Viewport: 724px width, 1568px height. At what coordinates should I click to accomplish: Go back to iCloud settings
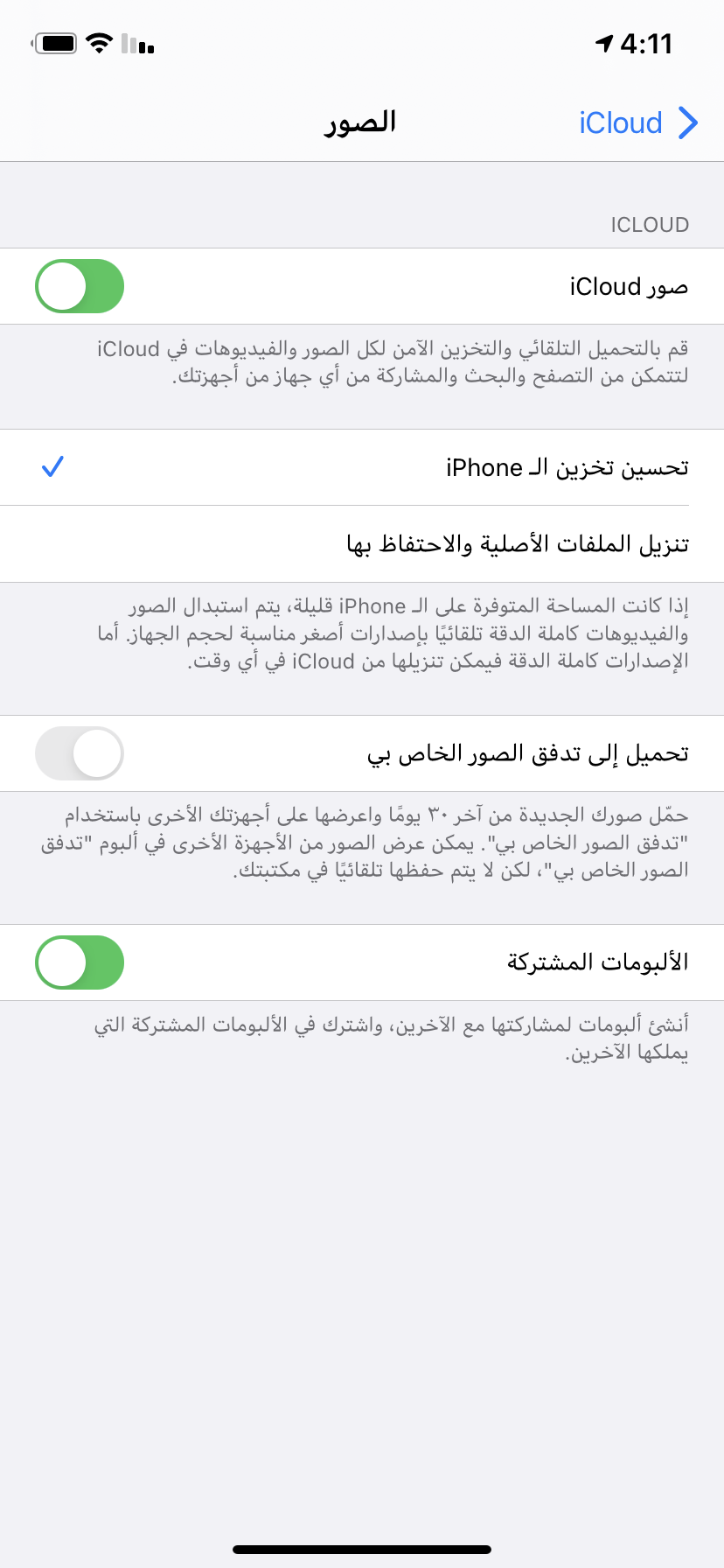637,123
